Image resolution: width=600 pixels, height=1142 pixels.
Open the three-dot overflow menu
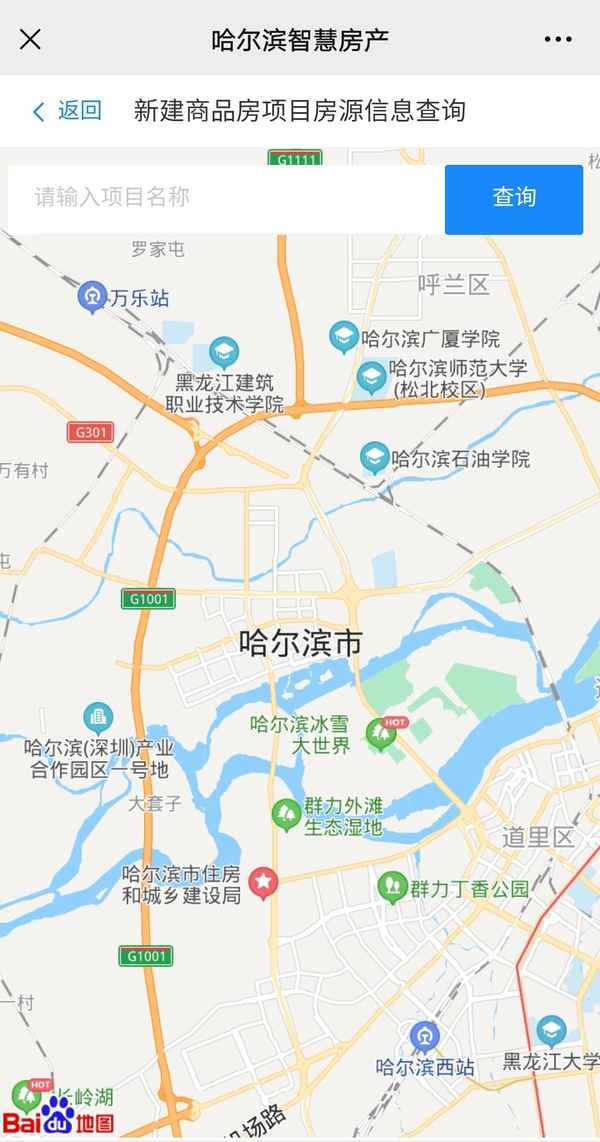(558, 39)
